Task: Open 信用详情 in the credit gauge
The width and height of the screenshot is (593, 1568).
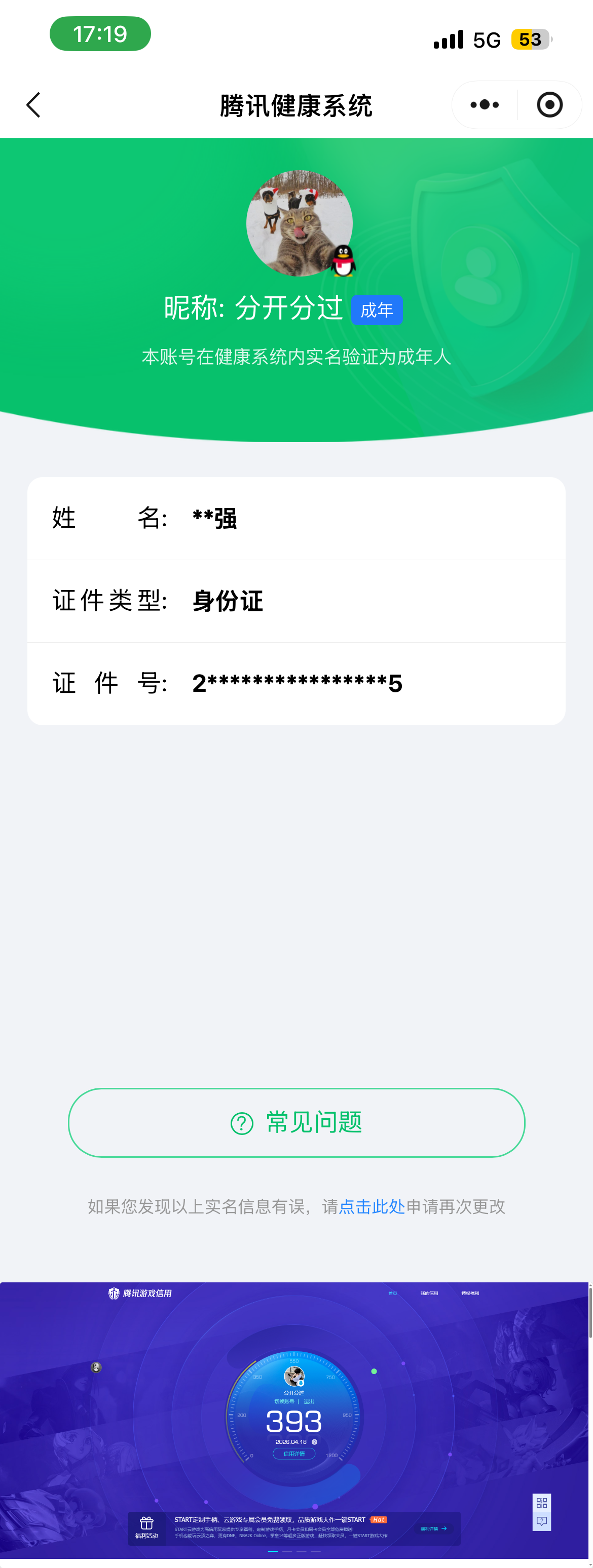Action: pyautogui.click(x=294, y=1455)
